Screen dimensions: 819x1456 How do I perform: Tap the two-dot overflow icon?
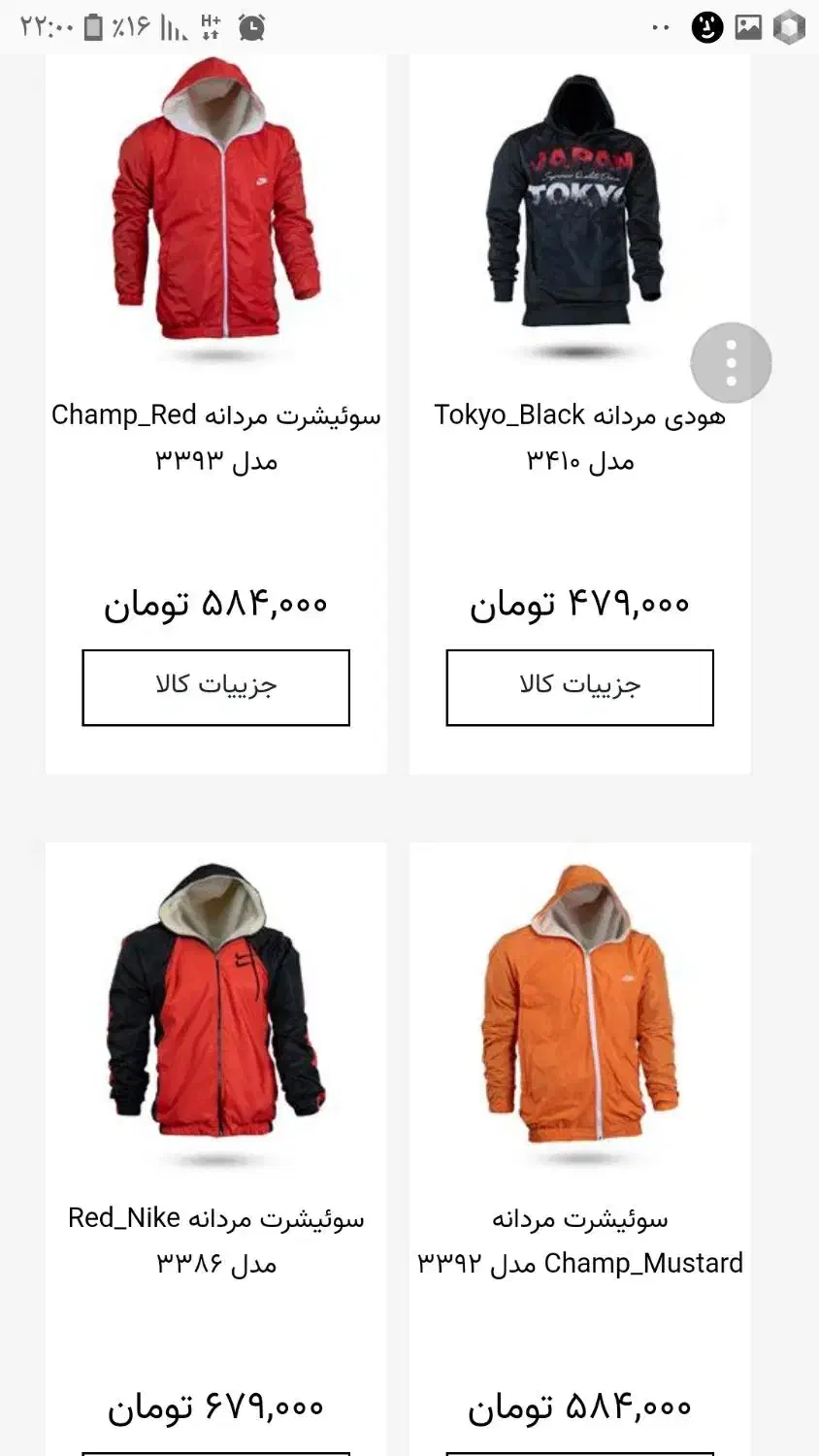point(660,26)
